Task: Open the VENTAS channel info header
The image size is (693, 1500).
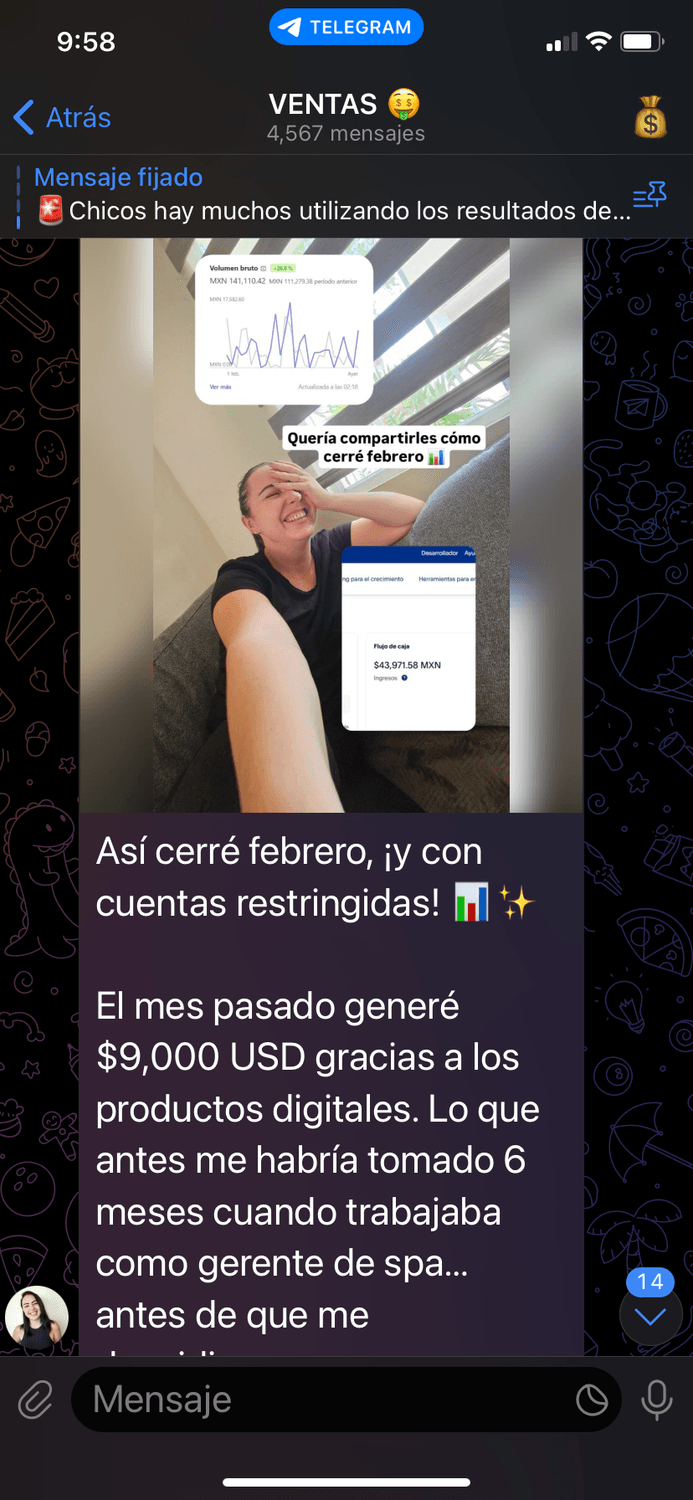Action: [345, 118]
